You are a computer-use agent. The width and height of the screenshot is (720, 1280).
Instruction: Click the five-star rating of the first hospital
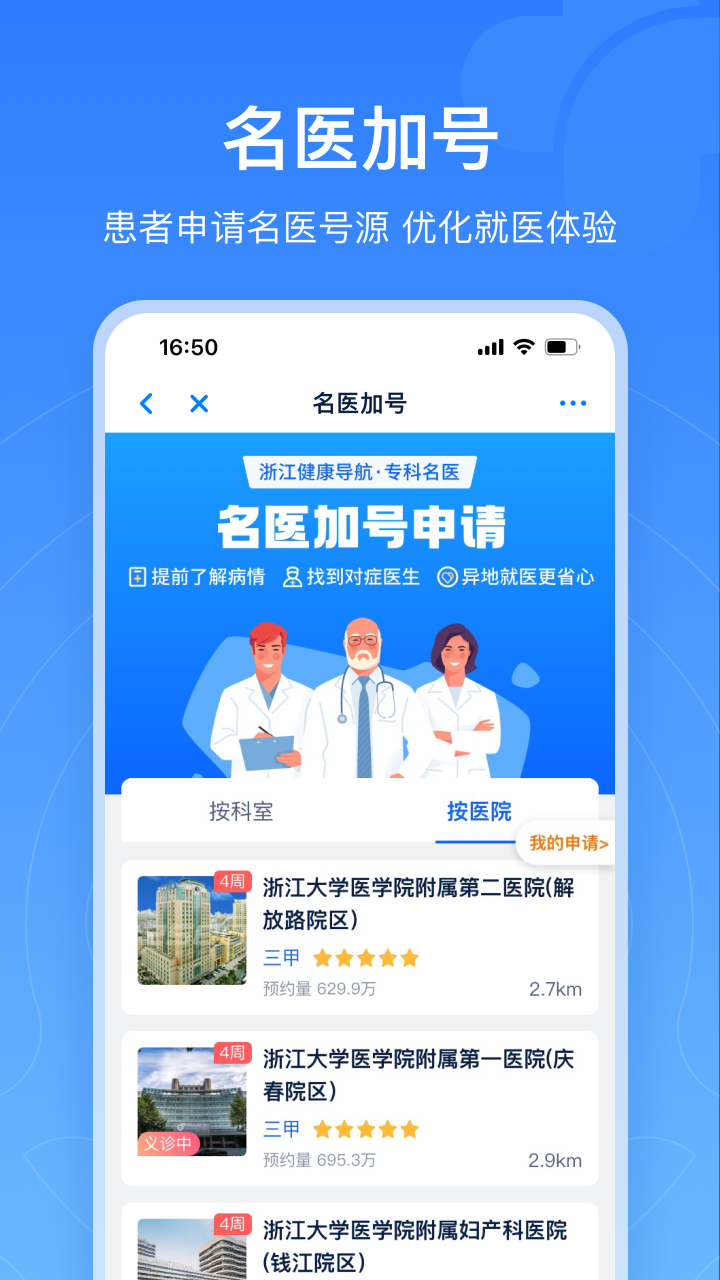point(365,957)
